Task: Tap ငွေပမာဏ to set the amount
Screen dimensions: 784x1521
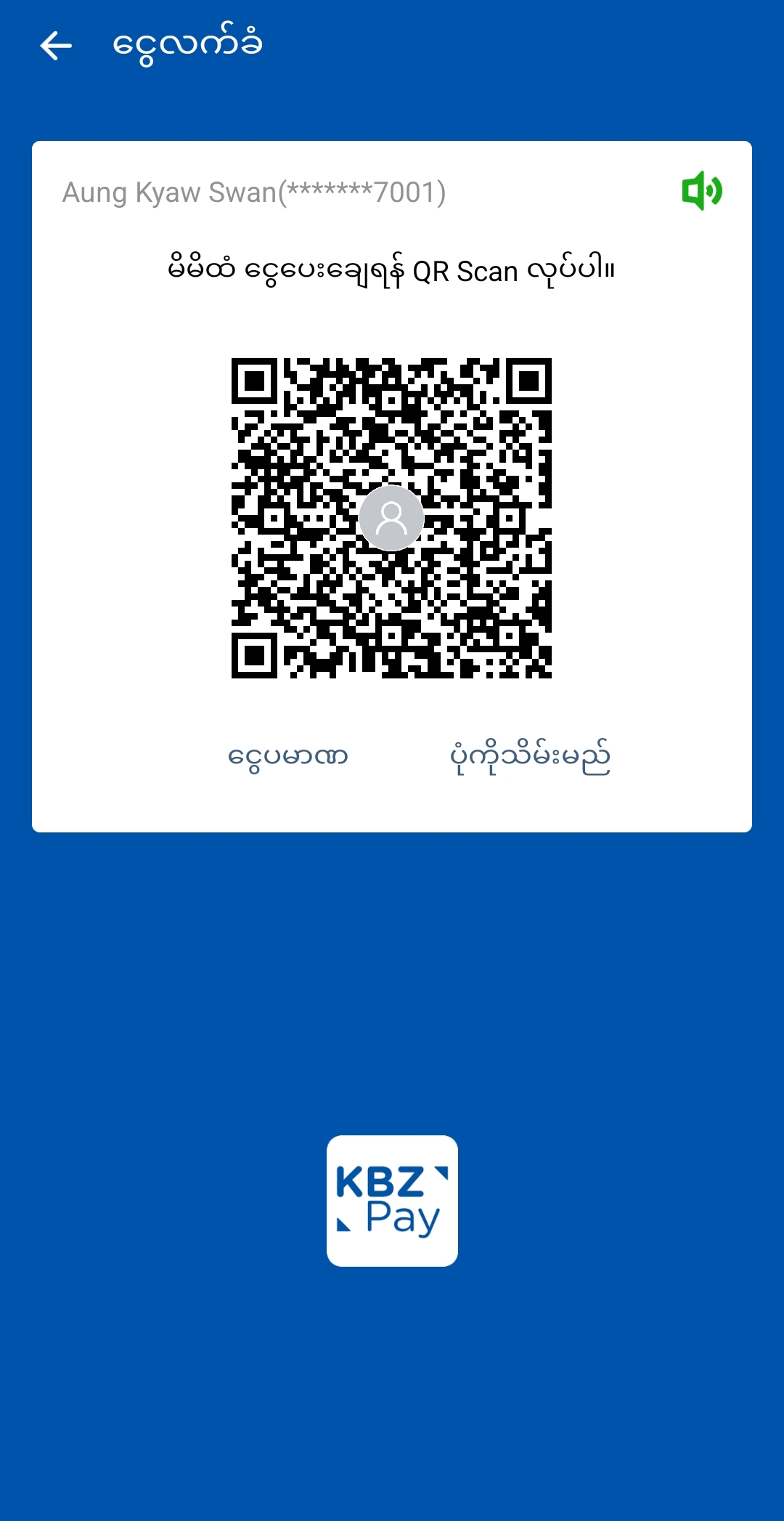Action: 288,757
